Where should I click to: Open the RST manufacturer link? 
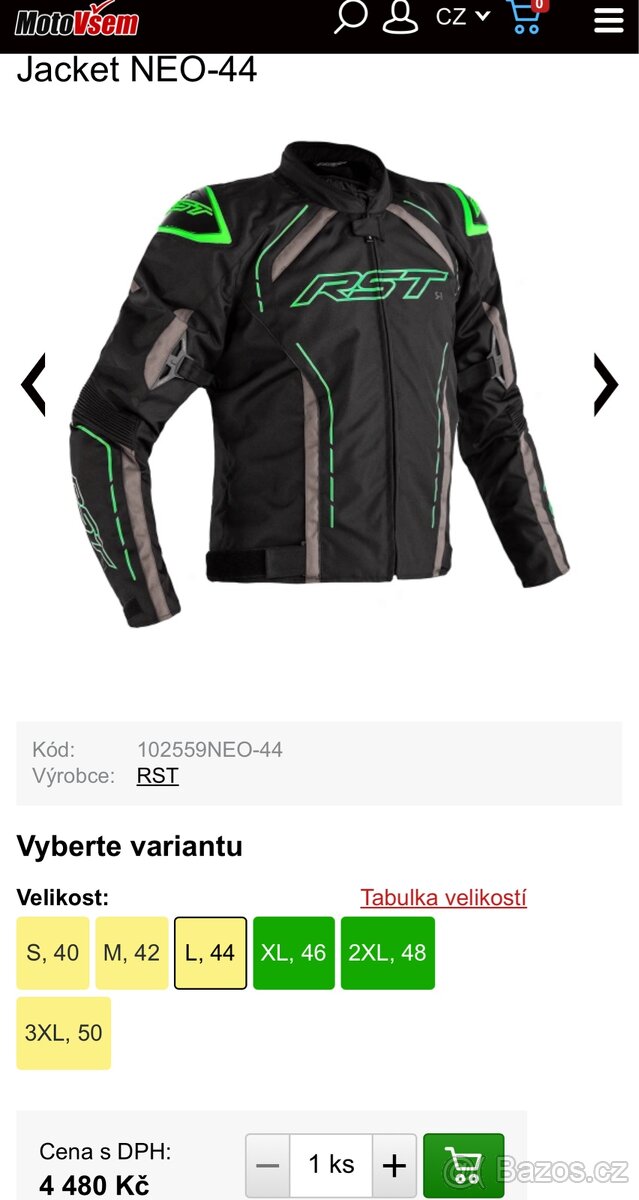pos(158,776)
